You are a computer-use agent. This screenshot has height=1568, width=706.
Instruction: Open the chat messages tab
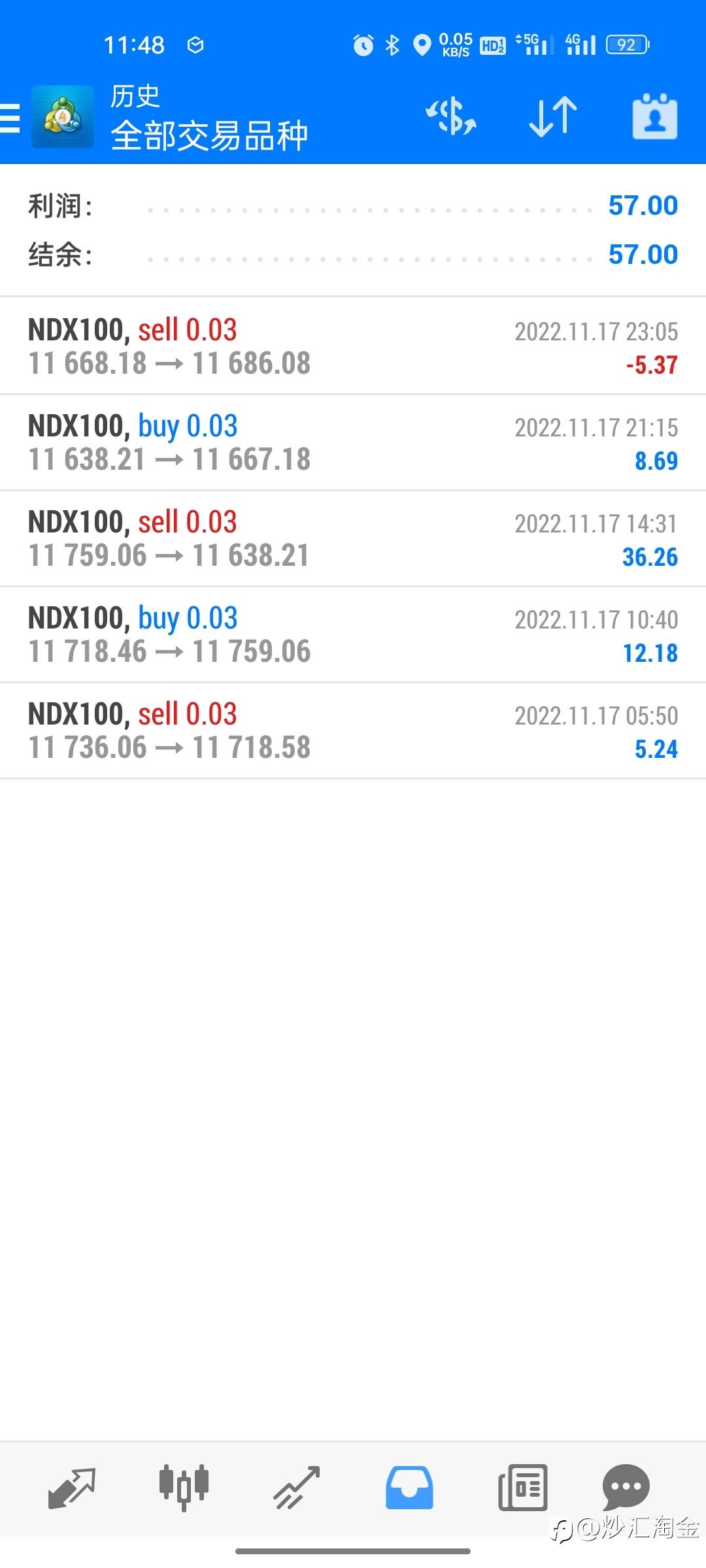tap(626, 1488)
